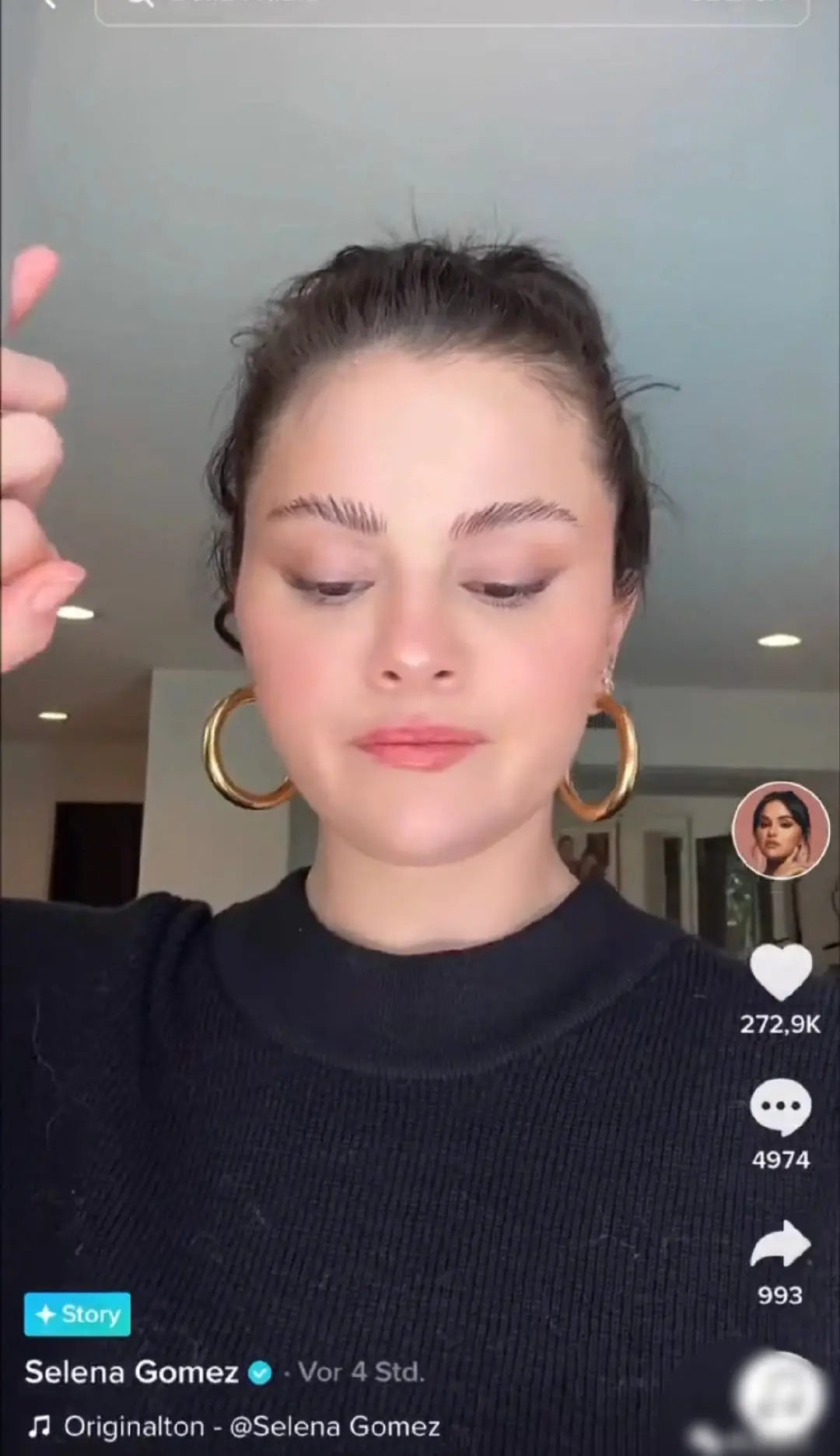840x1456 pixels.
Task: Tap the spinning music disc
Action: tap(782, 1398)
